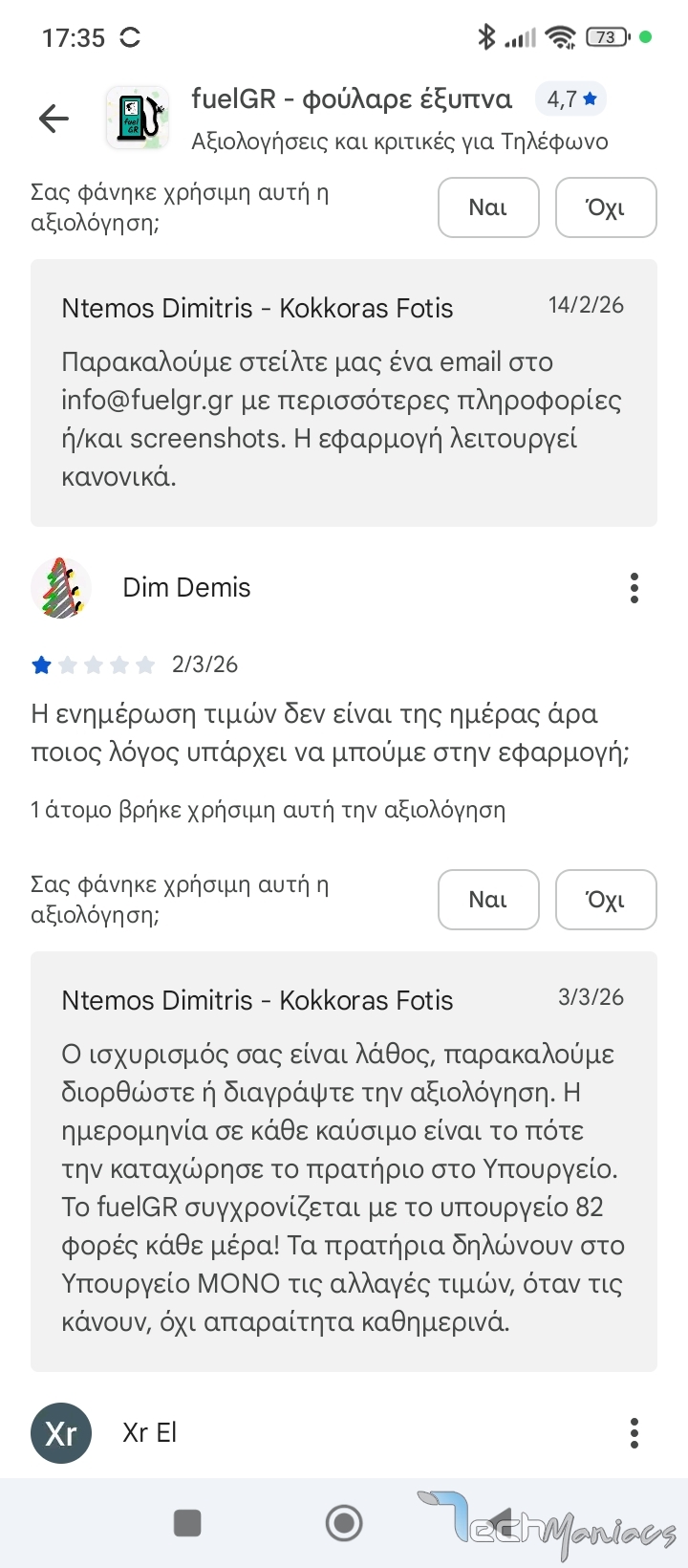
Task: Open the overflow menu on Xr El's review
Action: [634, 1433]
